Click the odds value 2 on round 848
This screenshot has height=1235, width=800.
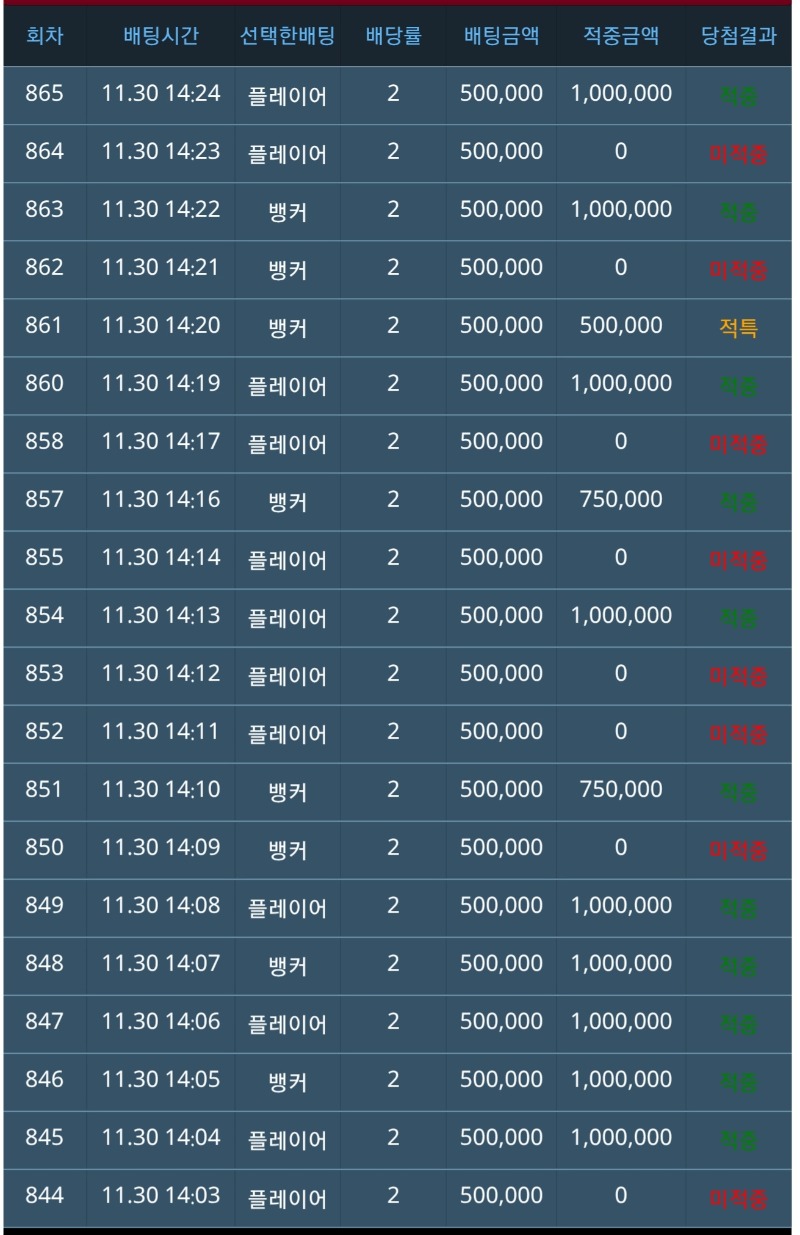[394, 964]
